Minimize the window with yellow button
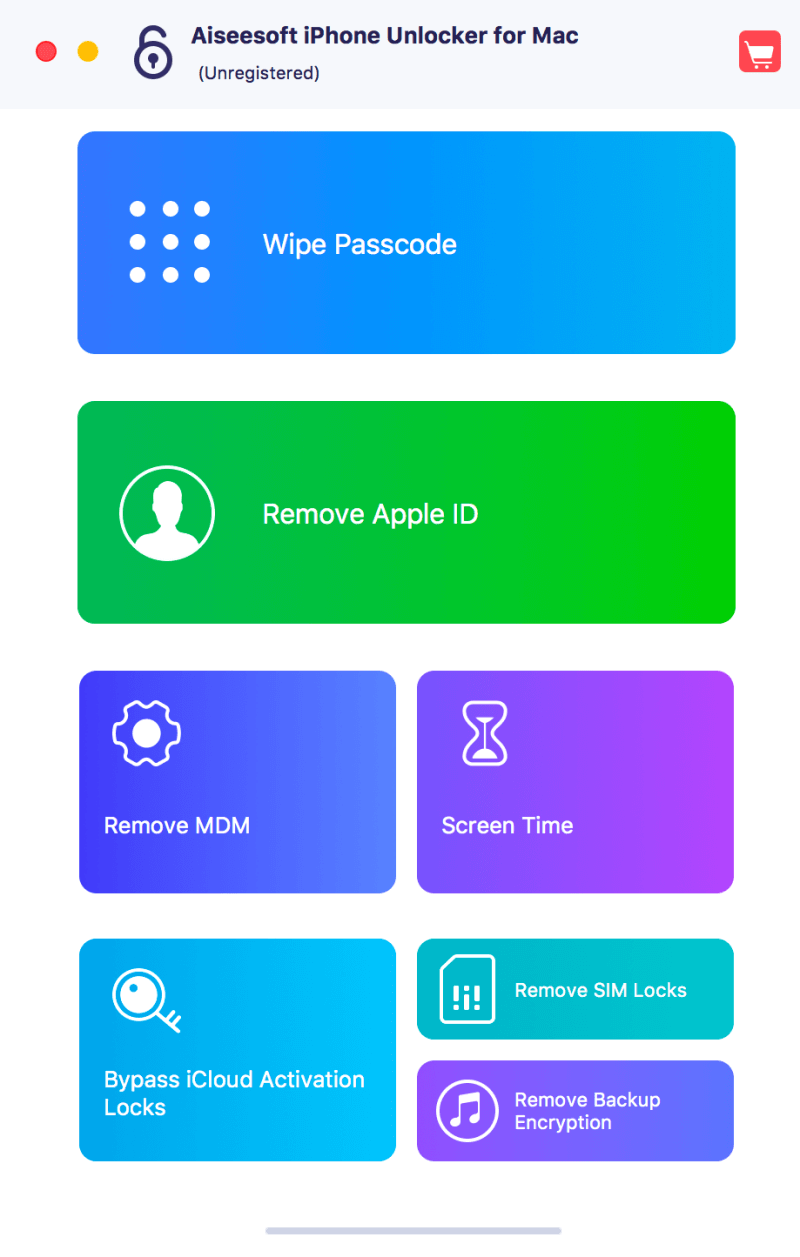800x1257 pixels. pos(88,52)
